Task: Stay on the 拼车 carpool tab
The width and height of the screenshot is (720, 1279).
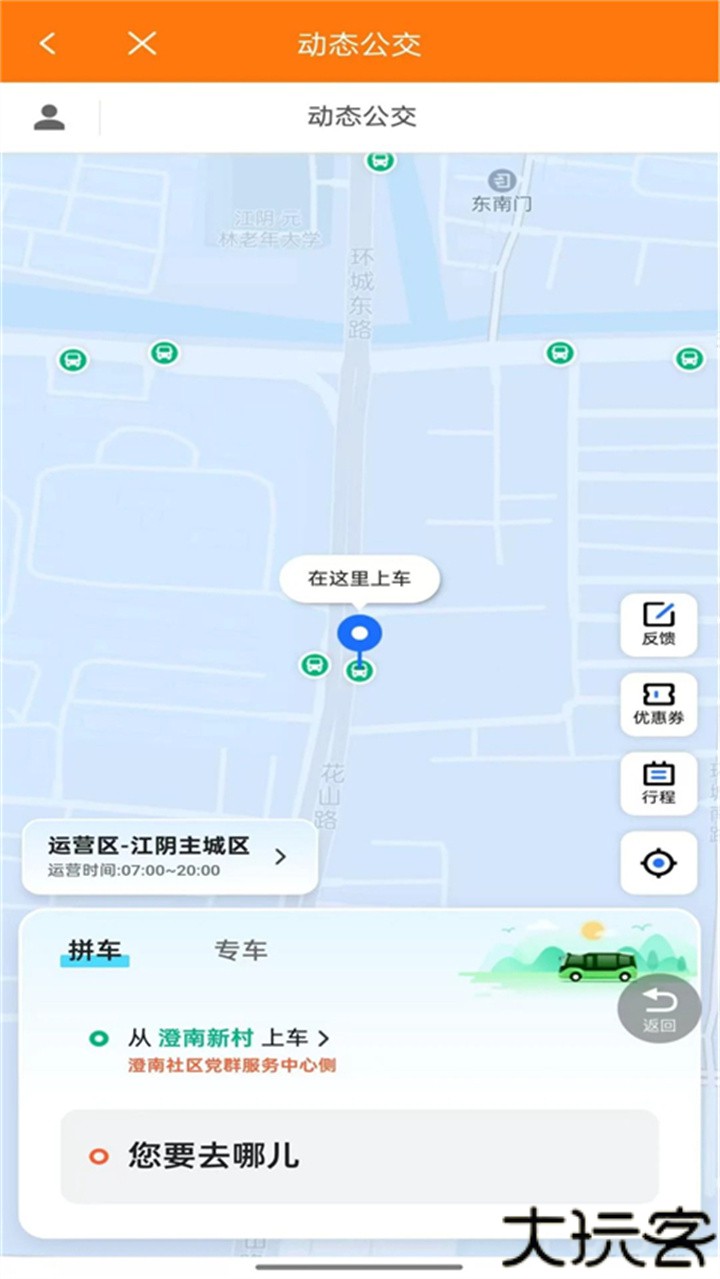Action: click(95, 952)
